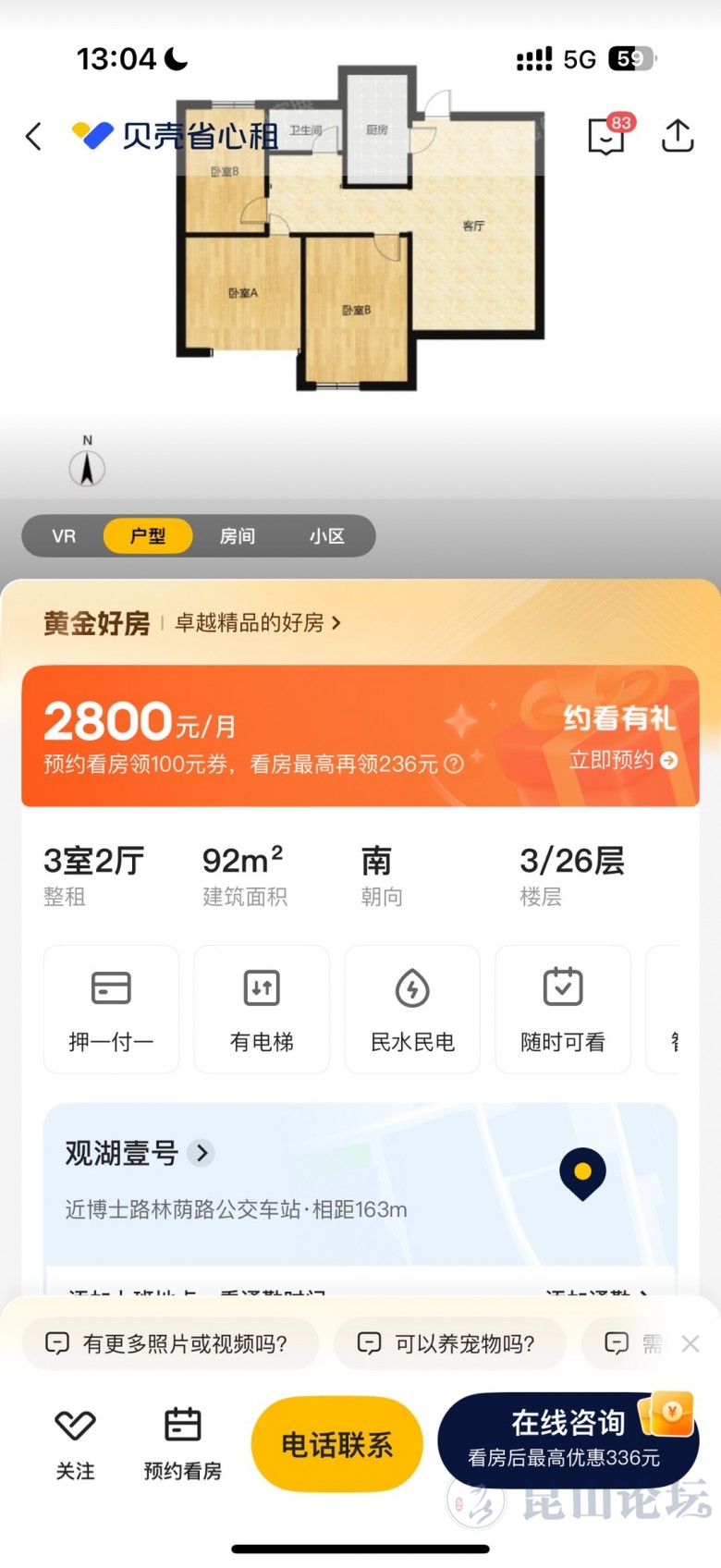Share this rental listing
Viewport: 721px width, 1568px height.
[677, 136]
